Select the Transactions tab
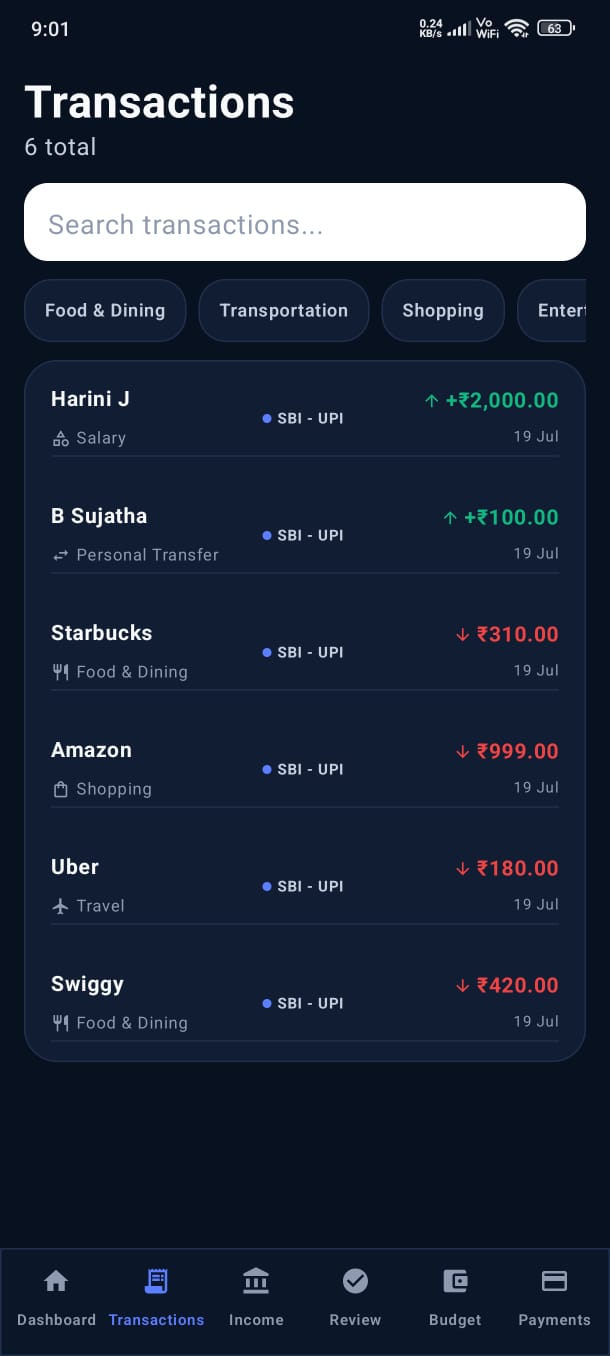610x1356 pixels. (x=156, y=1297)
